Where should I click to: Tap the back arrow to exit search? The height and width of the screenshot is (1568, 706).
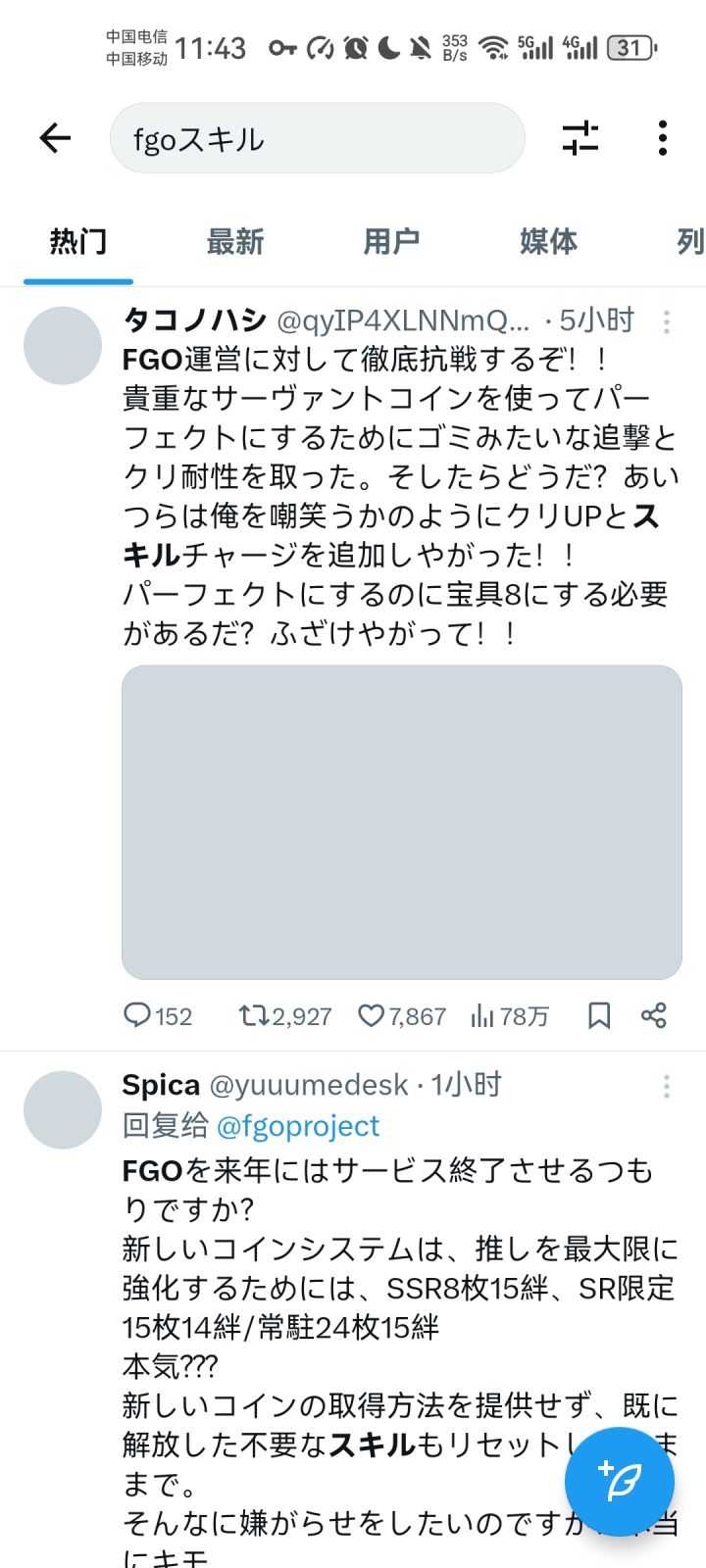tap(56, 138)
